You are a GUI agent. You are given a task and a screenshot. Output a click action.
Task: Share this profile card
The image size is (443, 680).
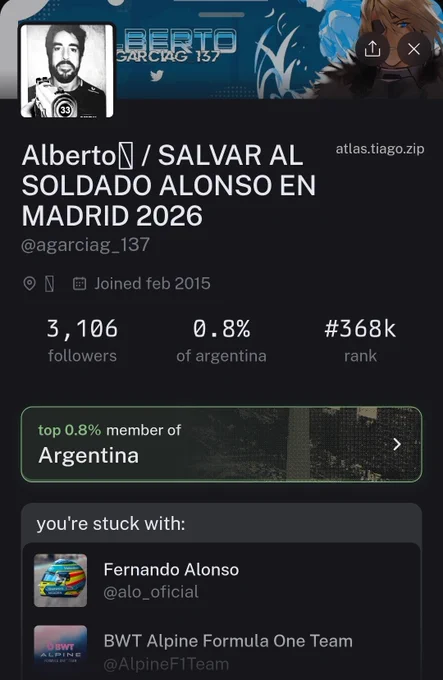tap(372, 49)
